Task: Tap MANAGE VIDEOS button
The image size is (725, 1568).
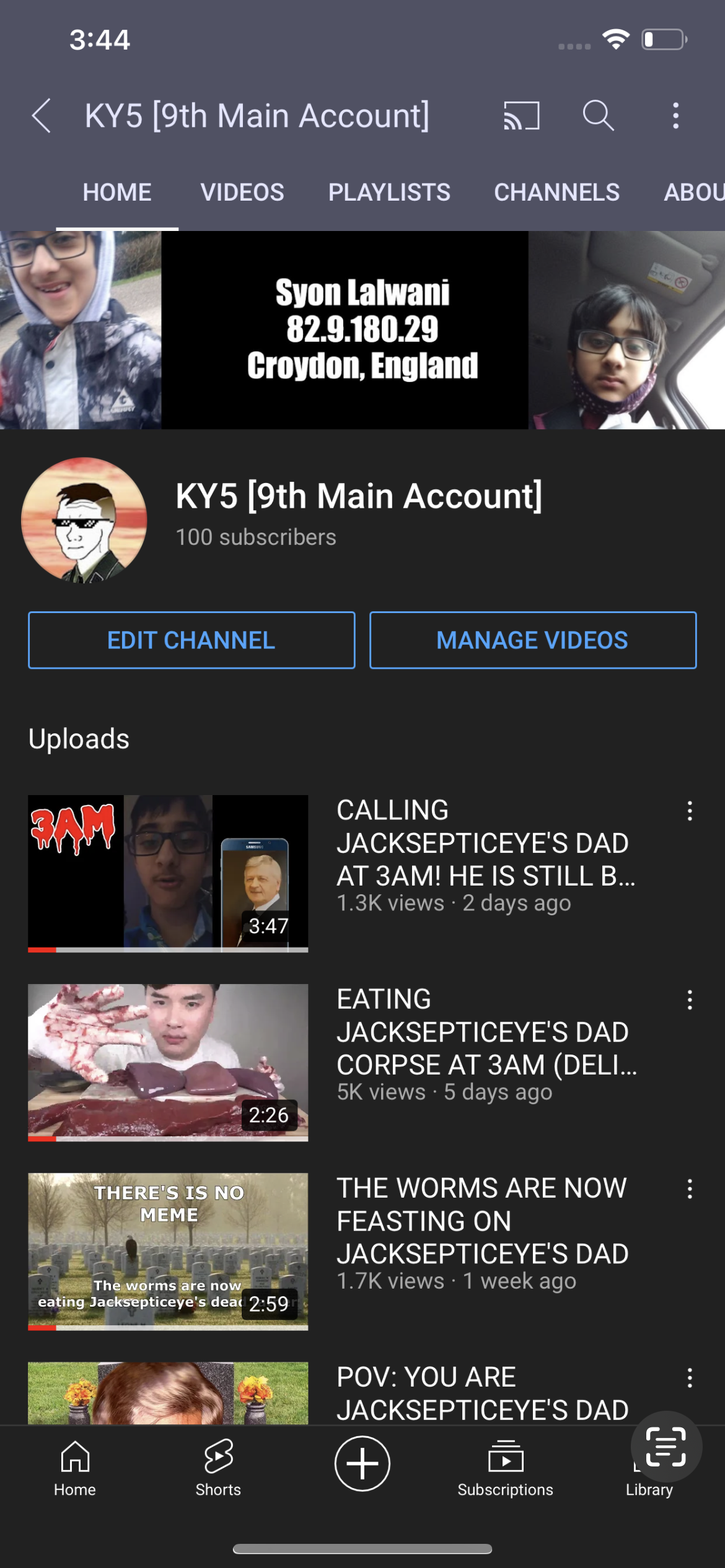Action: point(533,640)
